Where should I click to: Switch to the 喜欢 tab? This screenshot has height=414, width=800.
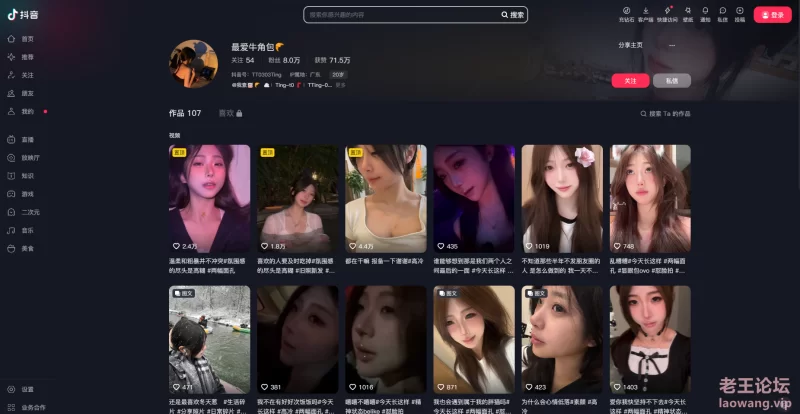pyautogui.click(x=229, y=113)
